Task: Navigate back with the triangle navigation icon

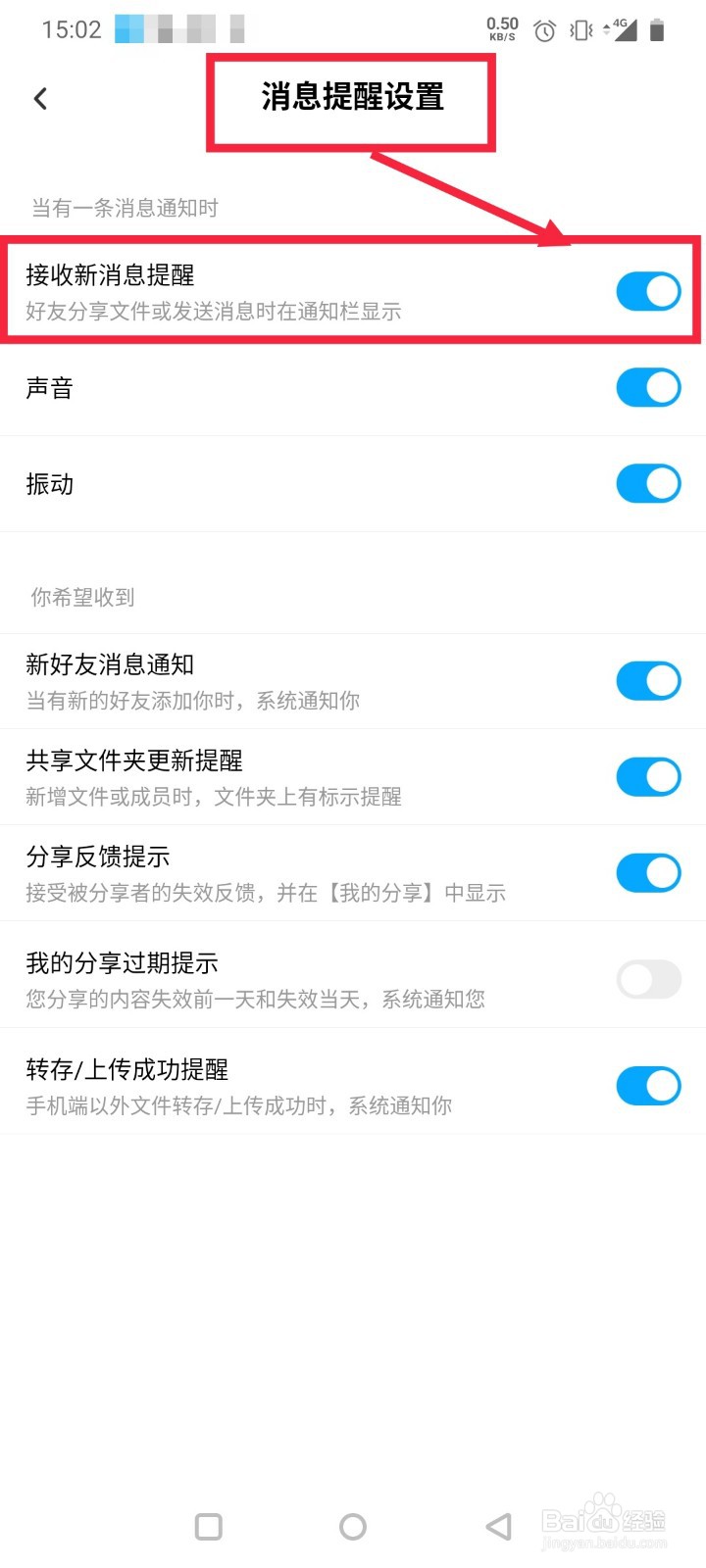Action: (497, 1526)
